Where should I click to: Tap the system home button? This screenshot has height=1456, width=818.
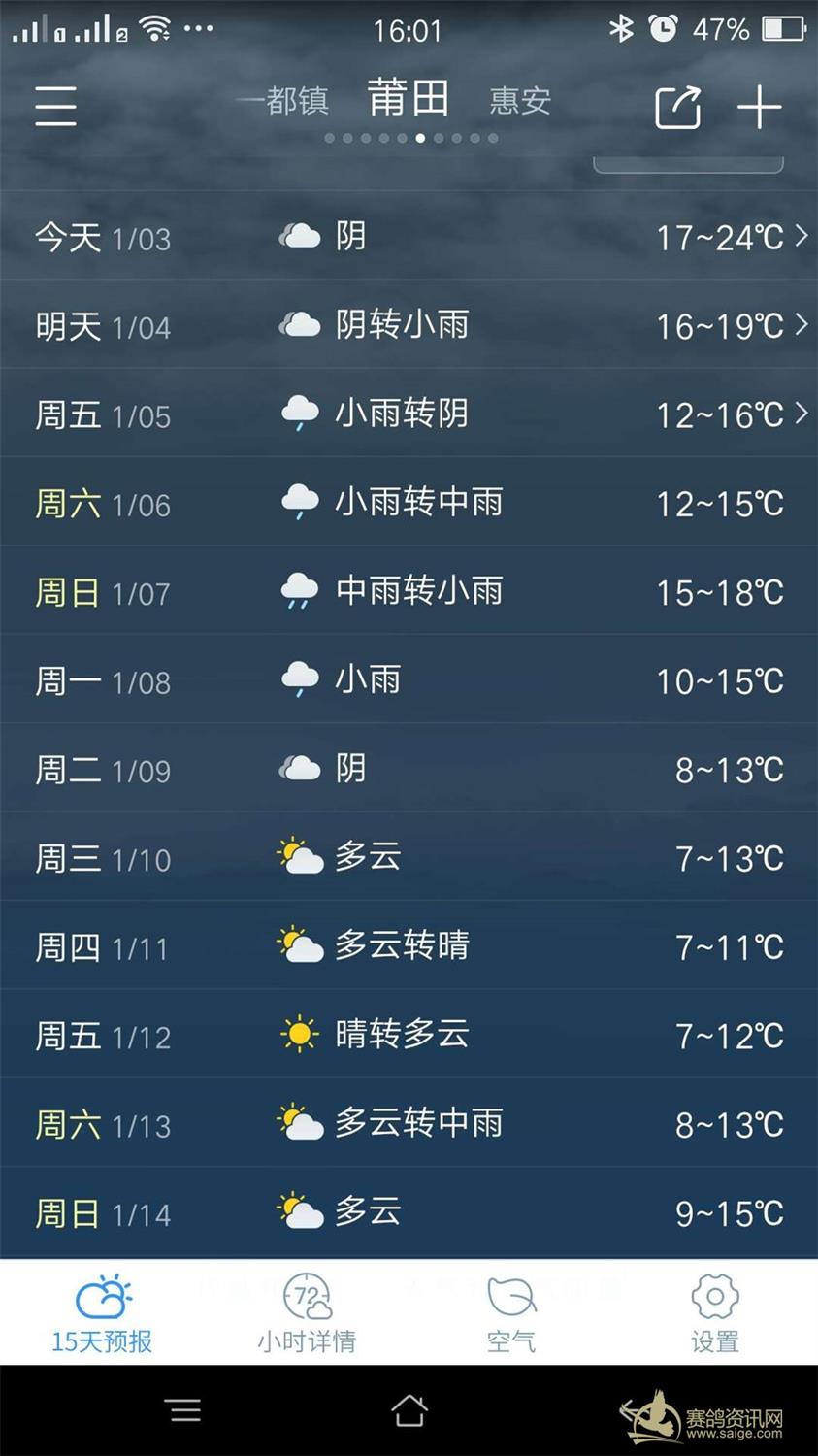click(x=409, y=1410)
